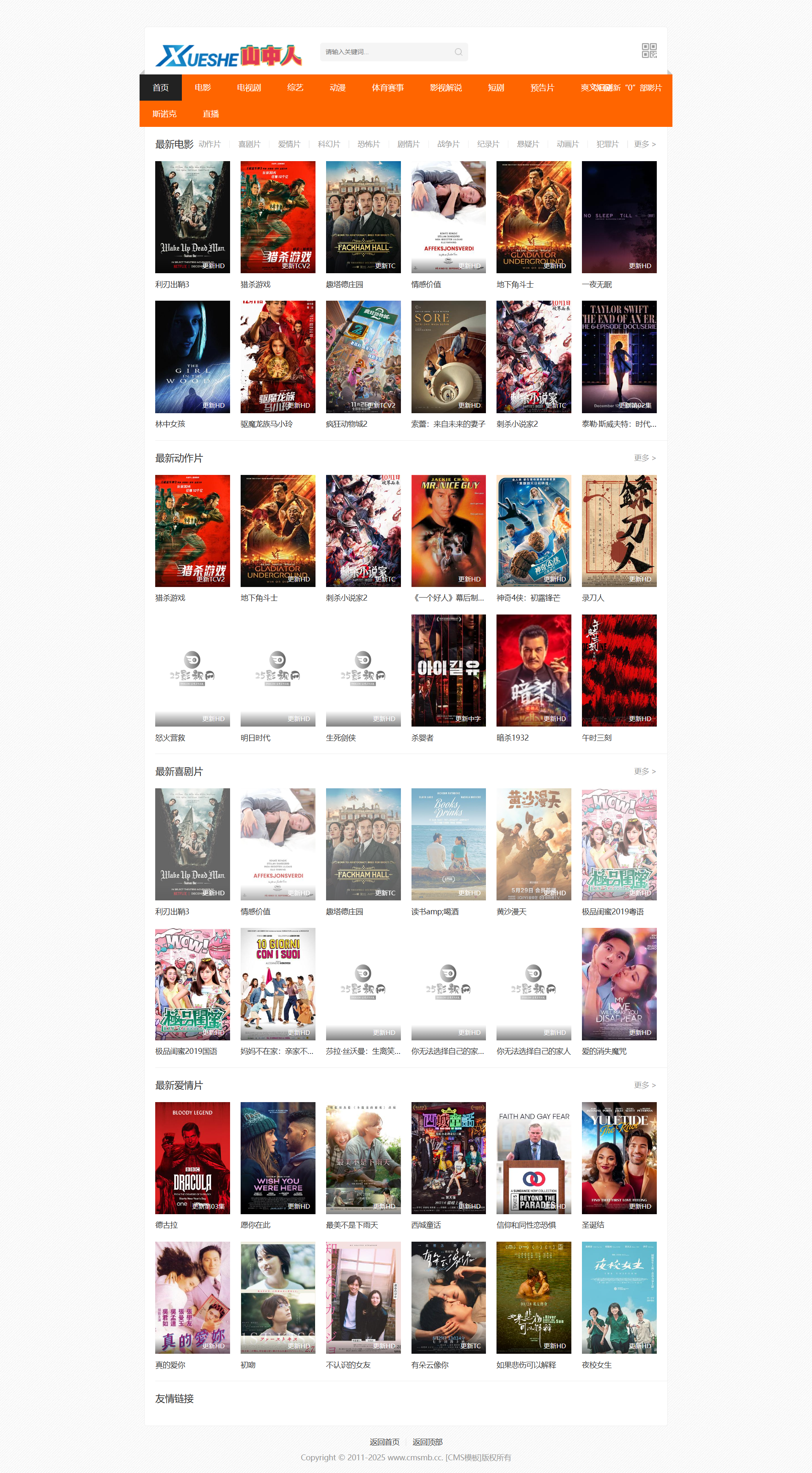Open the 利刃出鞘3 poster in 最新电影

pyautogui.click(x=192, y=217)
